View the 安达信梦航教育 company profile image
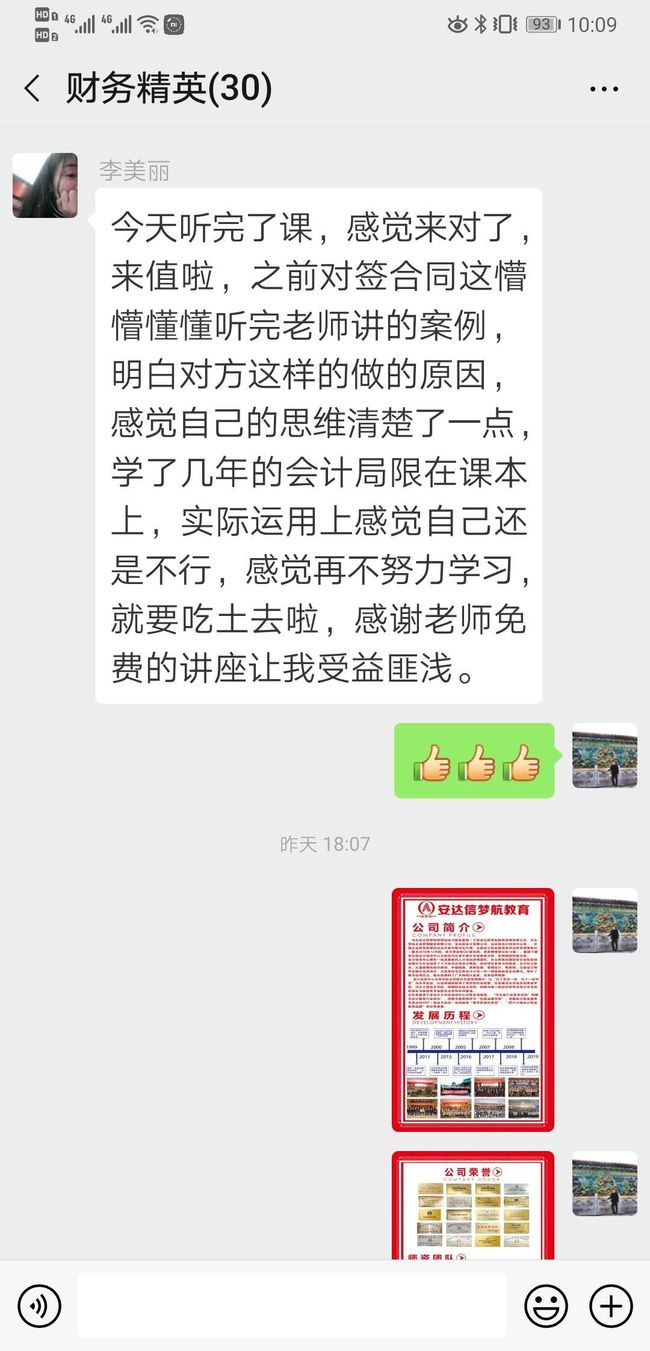650x1351 pixels. click(x=473, y=1009)
